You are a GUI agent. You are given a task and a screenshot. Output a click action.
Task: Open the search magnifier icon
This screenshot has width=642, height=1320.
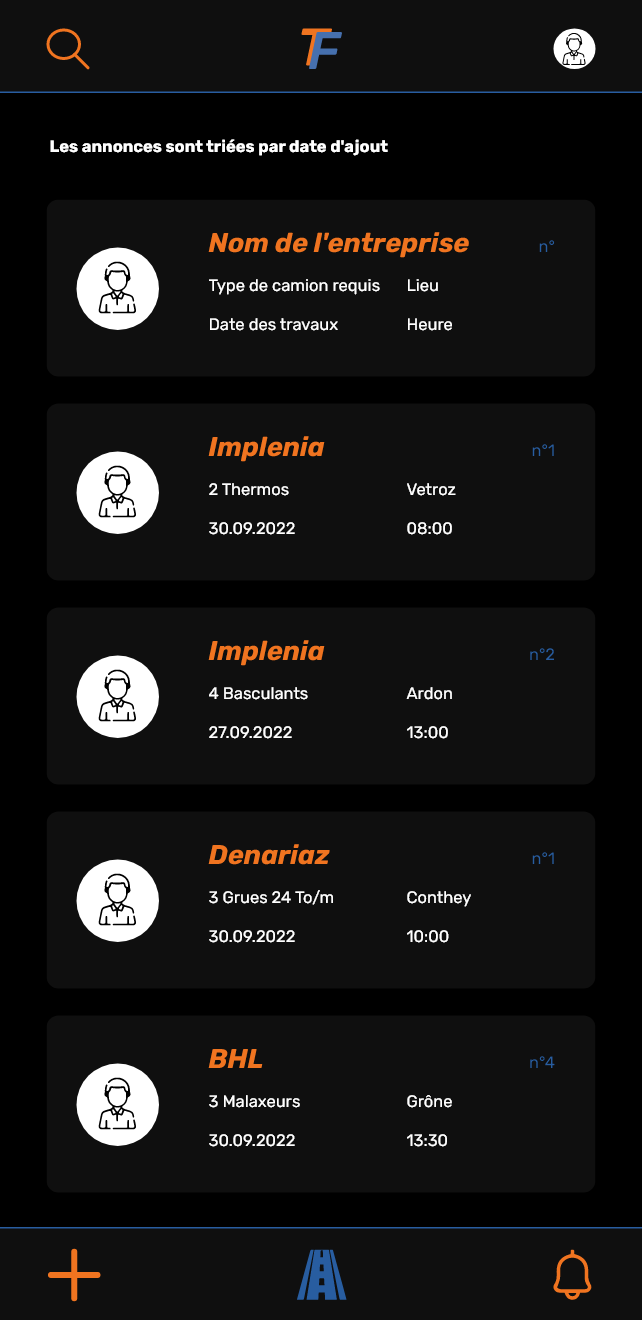tap(67, 48)
